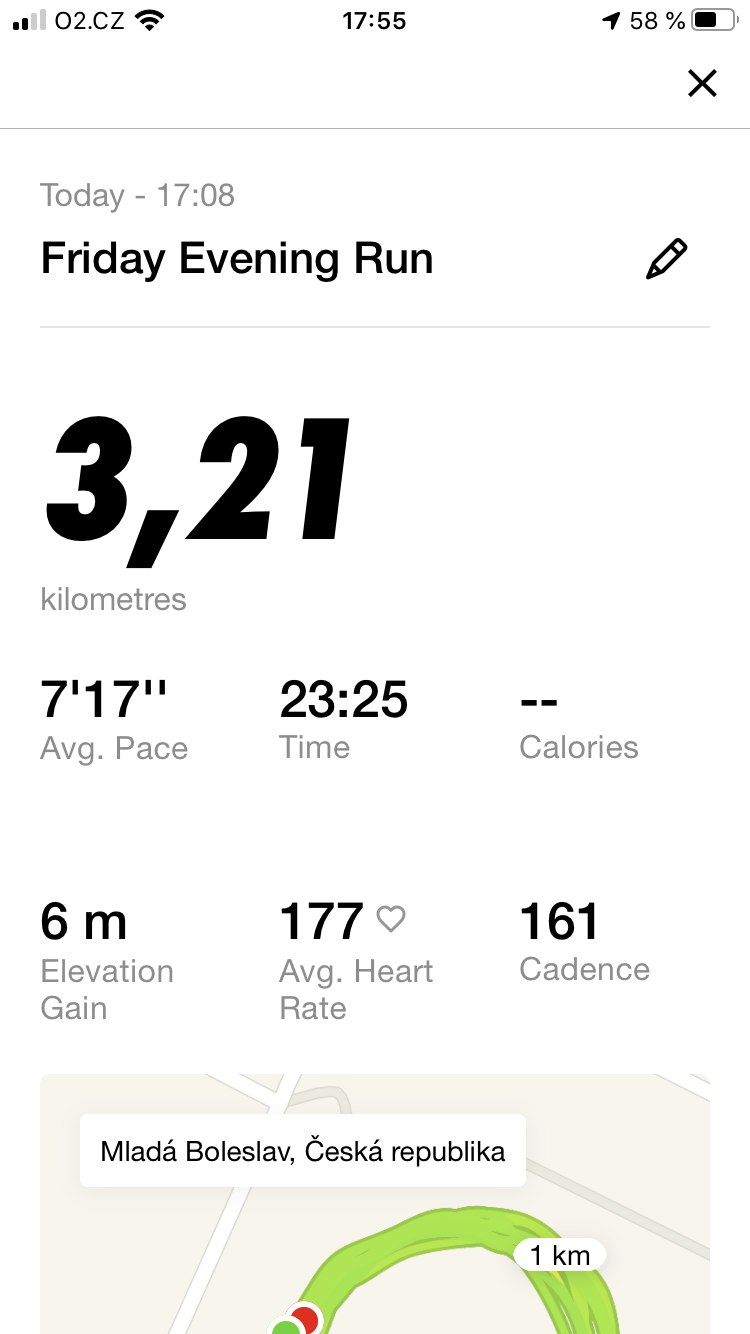This screenshot has width=750, height=1334.
Task: Open the route map preview
Action: (375, 1204)
